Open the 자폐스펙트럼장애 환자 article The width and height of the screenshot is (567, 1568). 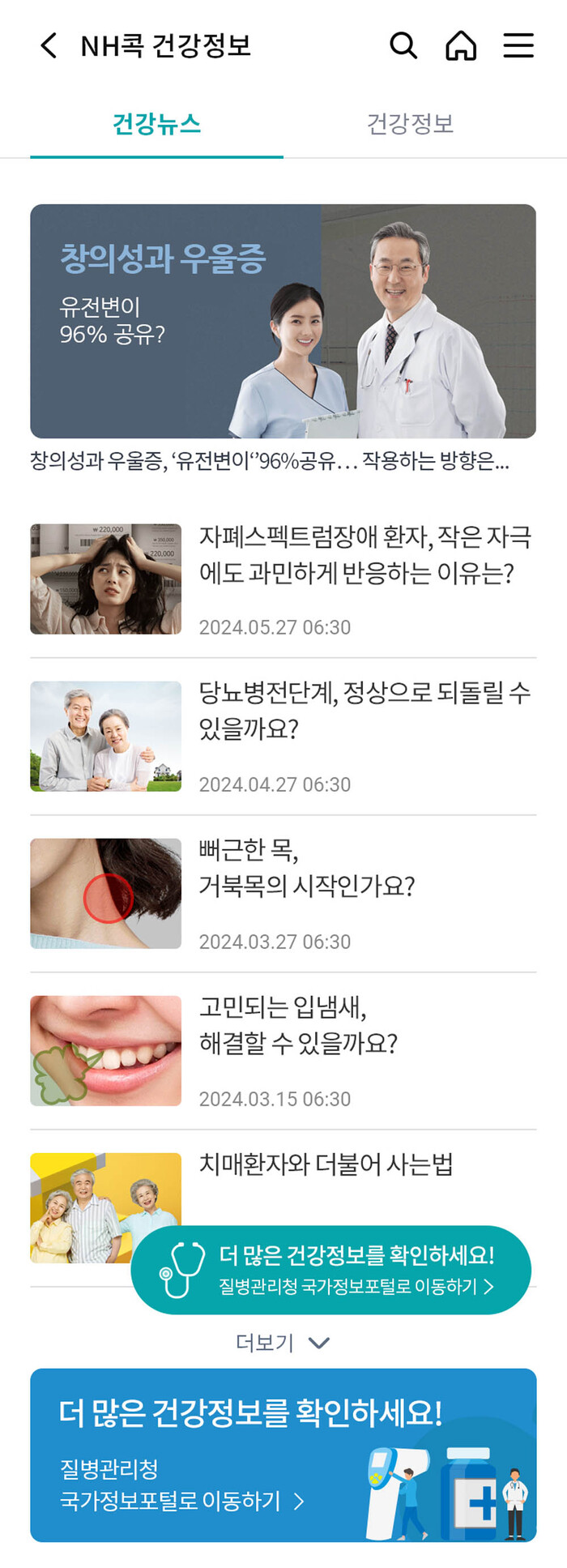(364, 555)
